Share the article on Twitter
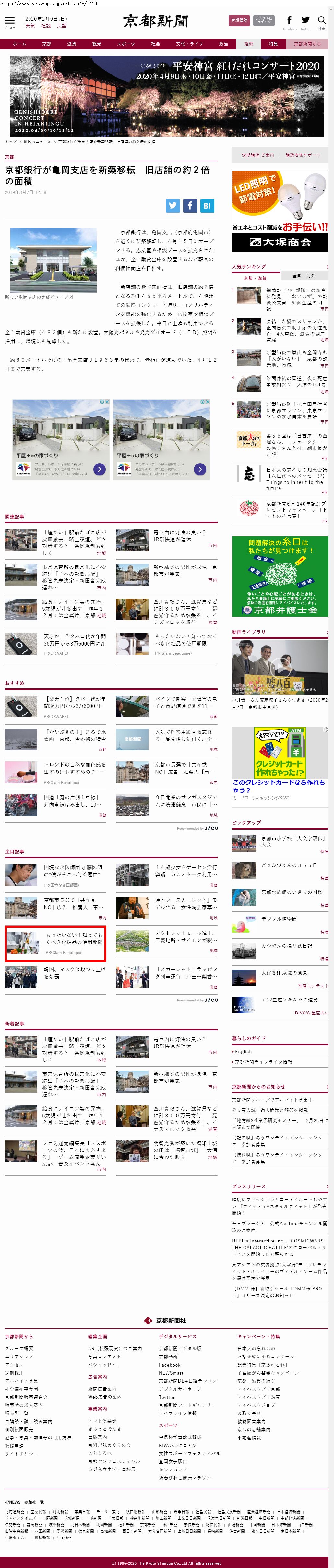This screenshot has height=1568, width=334. (x=173, y=206)
